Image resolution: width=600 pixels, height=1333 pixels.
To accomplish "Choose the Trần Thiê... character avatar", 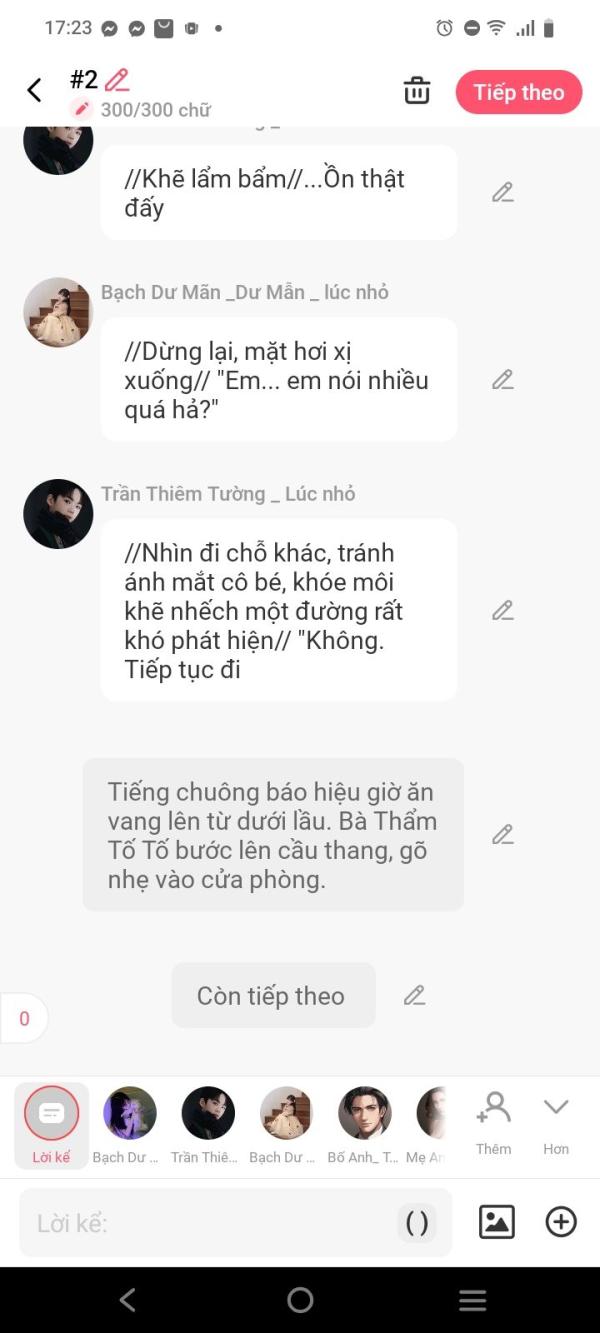I will [207, 1125].
